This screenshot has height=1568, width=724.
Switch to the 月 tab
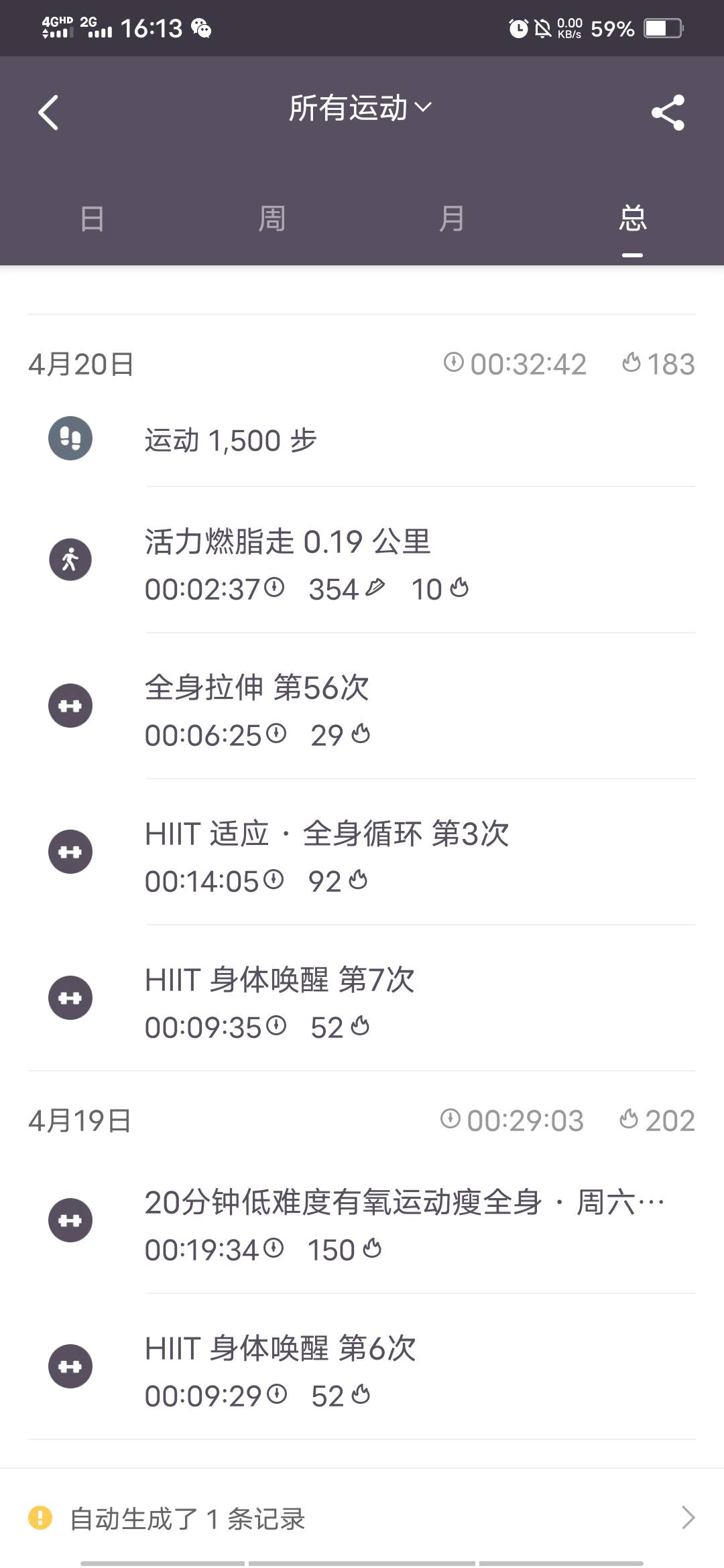point(451,219)
